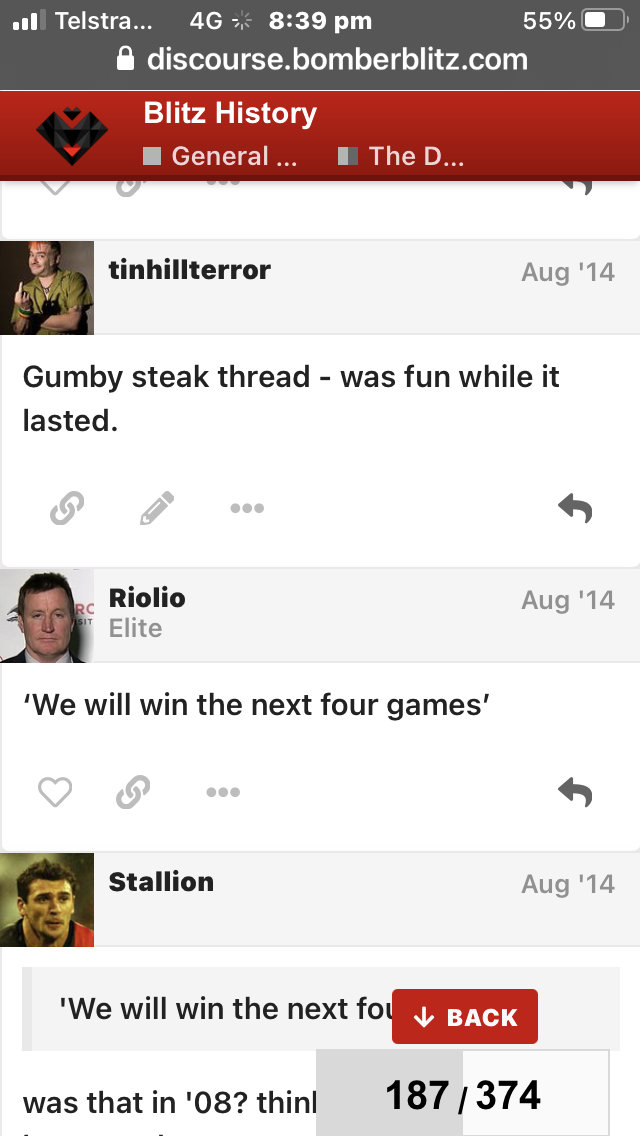Like Riolio's post
Screen dimensions: 640x1136
(x=55, y=792)
